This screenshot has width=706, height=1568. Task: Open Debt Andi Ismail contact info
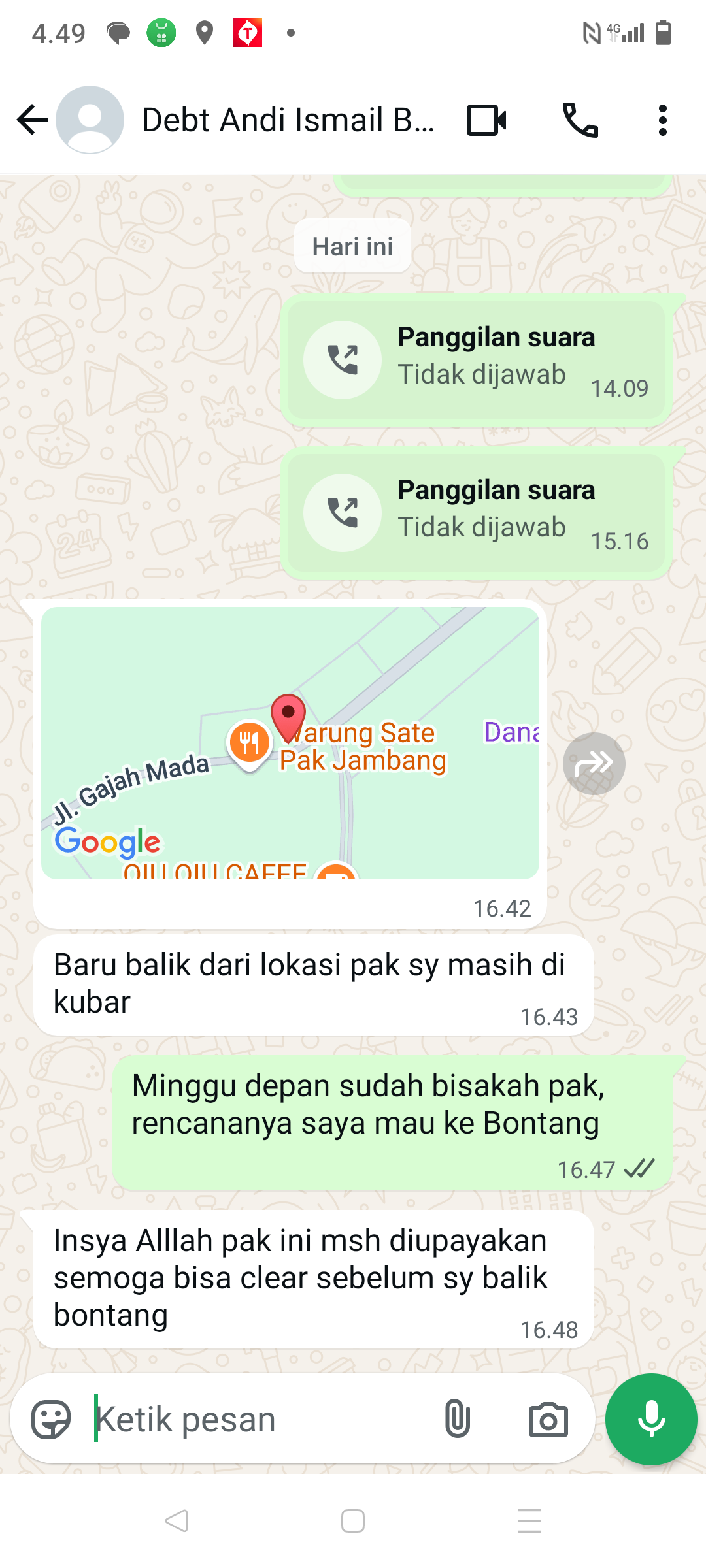(288, 120)
